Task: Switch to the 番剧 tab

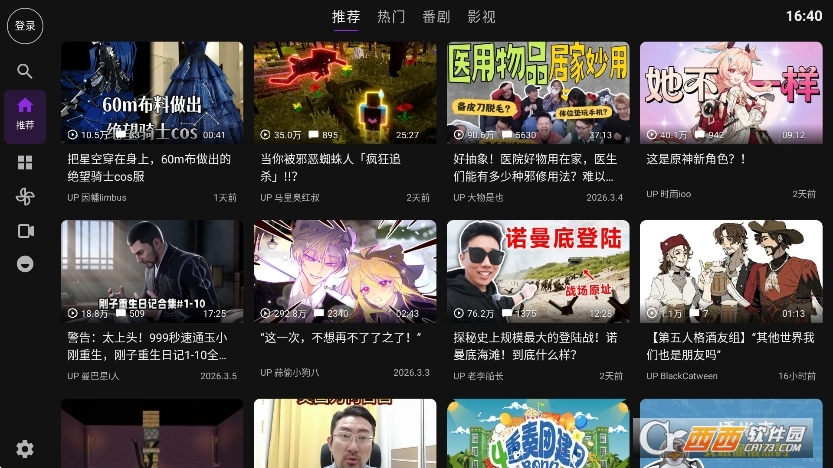Action: pos(436,17)
